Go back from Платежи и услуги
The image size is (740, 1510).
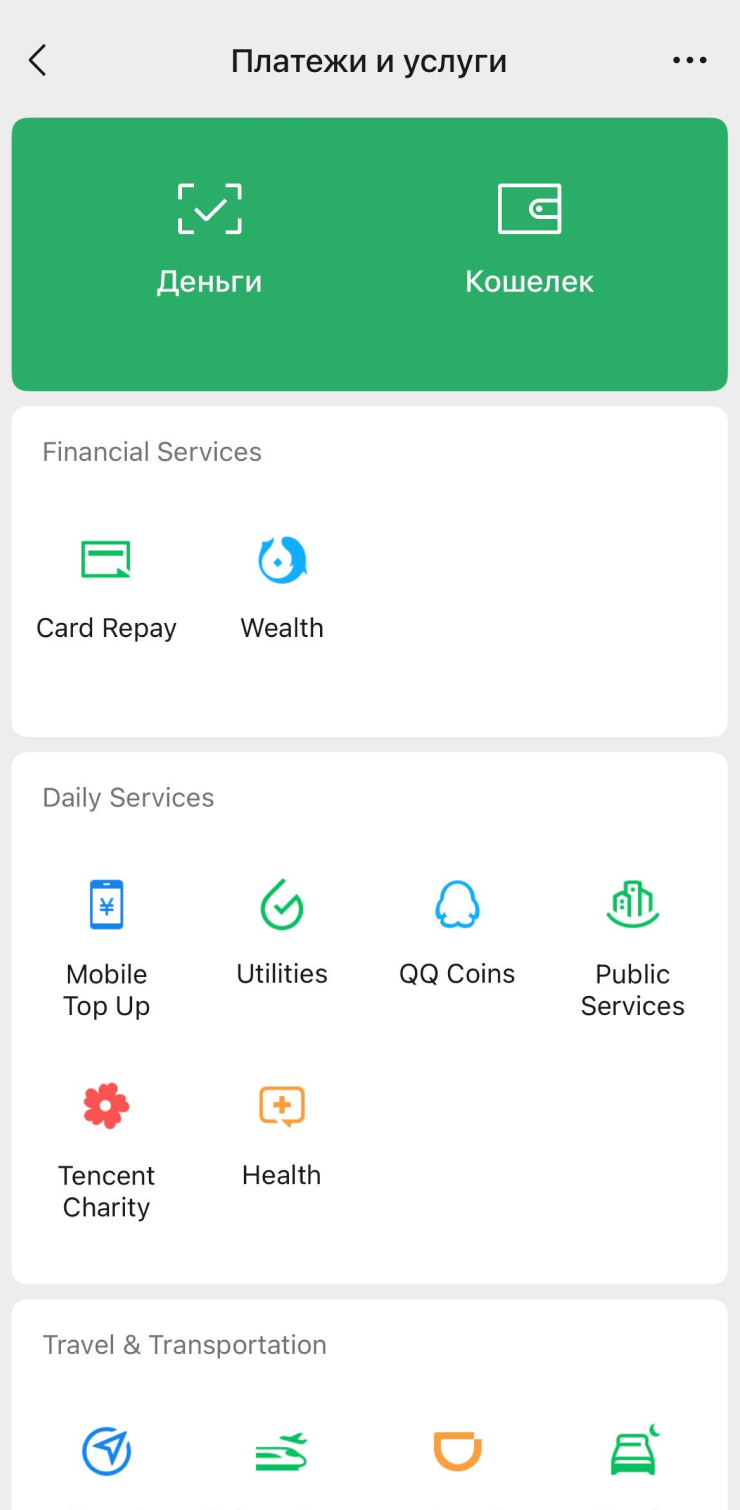coord(37,61)
